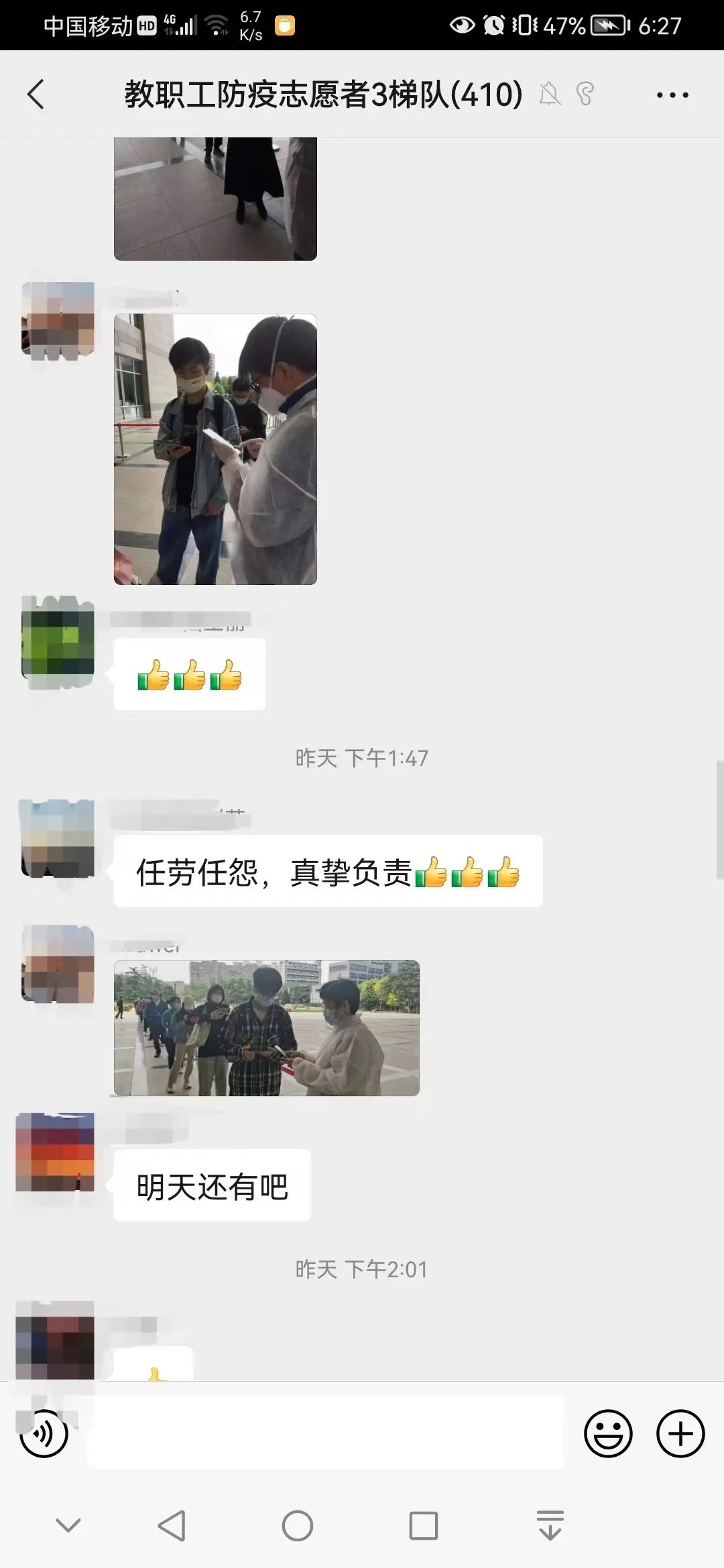Screen dimensions: 724x1568
Task: Tap avatar of sender of 任劳任怨 message
Action: click(x=58, y=838)
